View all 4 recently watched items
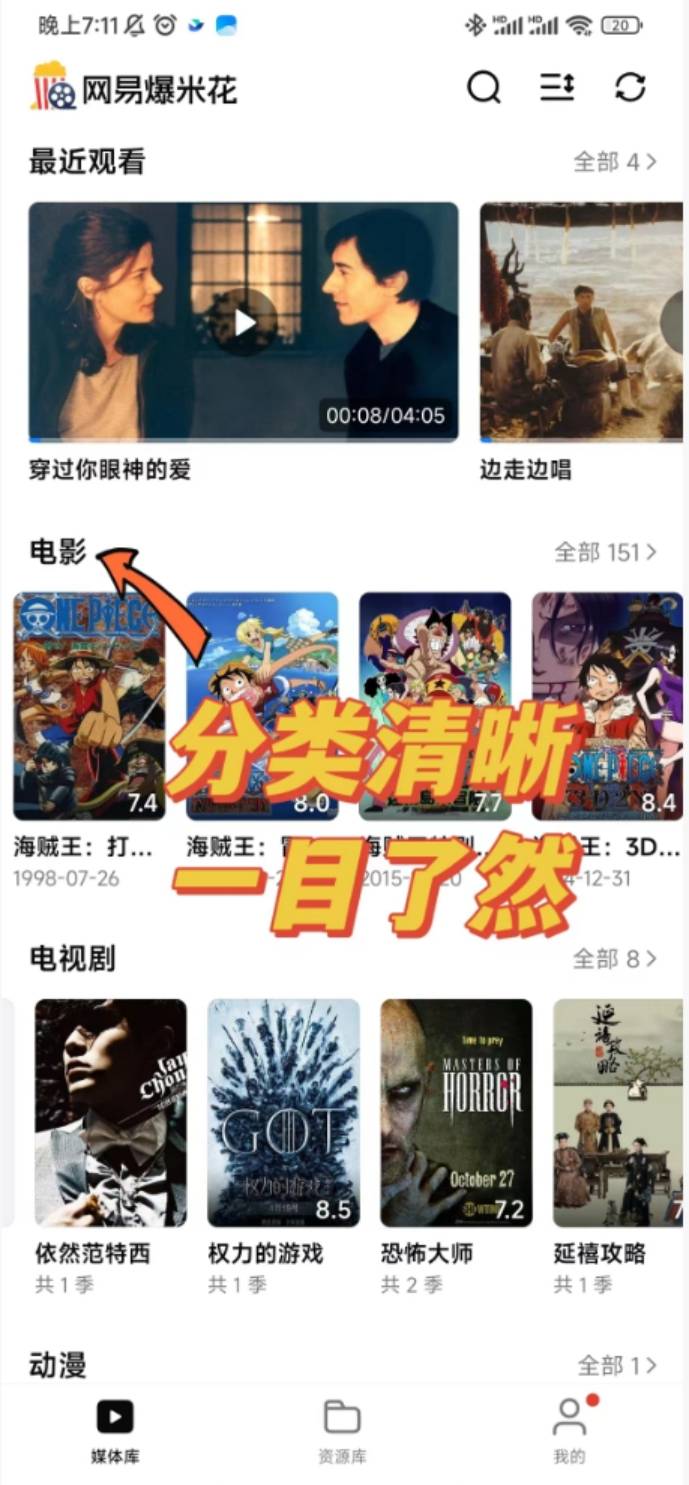Image resolution: width=689 pixels, height=1485 pixels. tap(614, 162)
